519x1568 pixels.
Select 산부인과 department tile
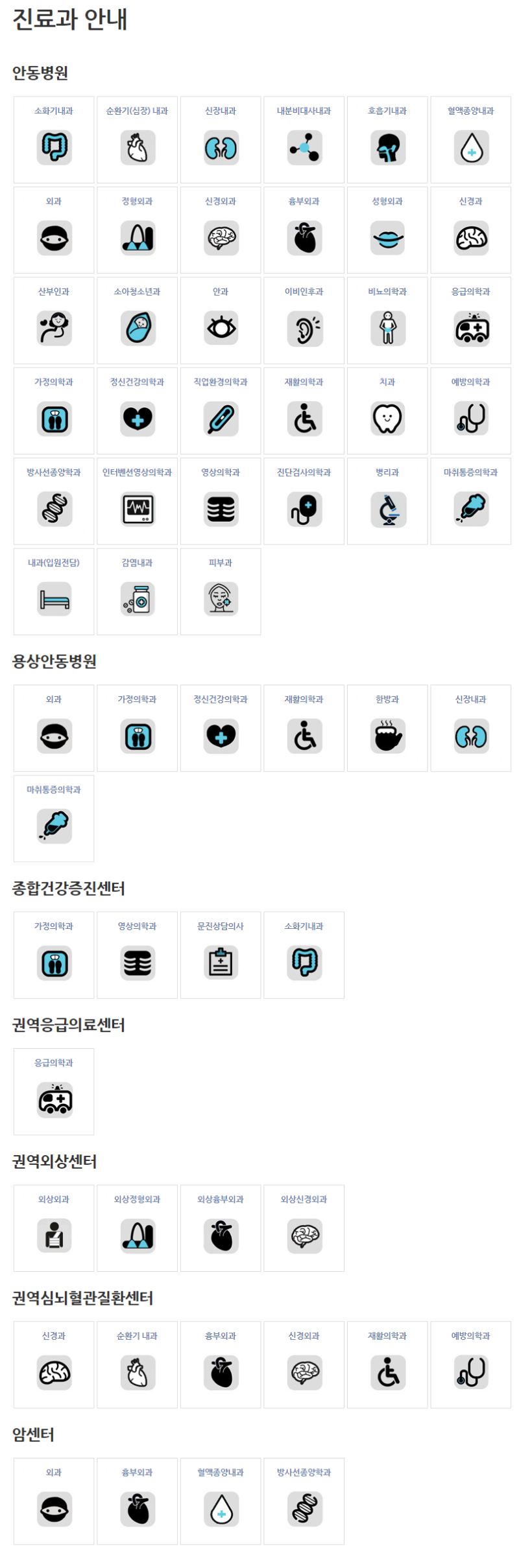(x=54, y=320)
